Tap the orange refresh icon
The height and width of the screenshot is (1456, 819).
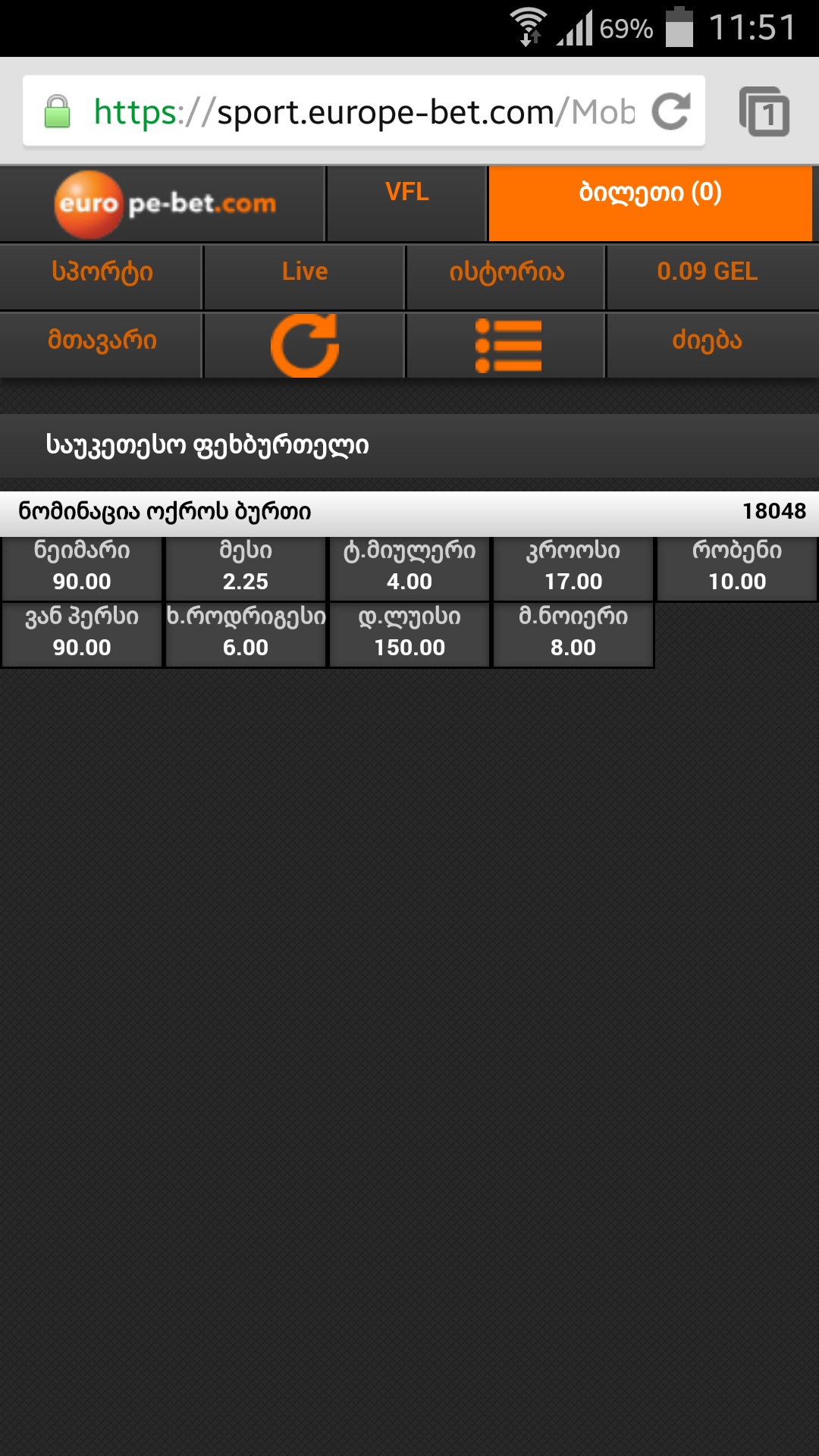click(x=304, y=345)
